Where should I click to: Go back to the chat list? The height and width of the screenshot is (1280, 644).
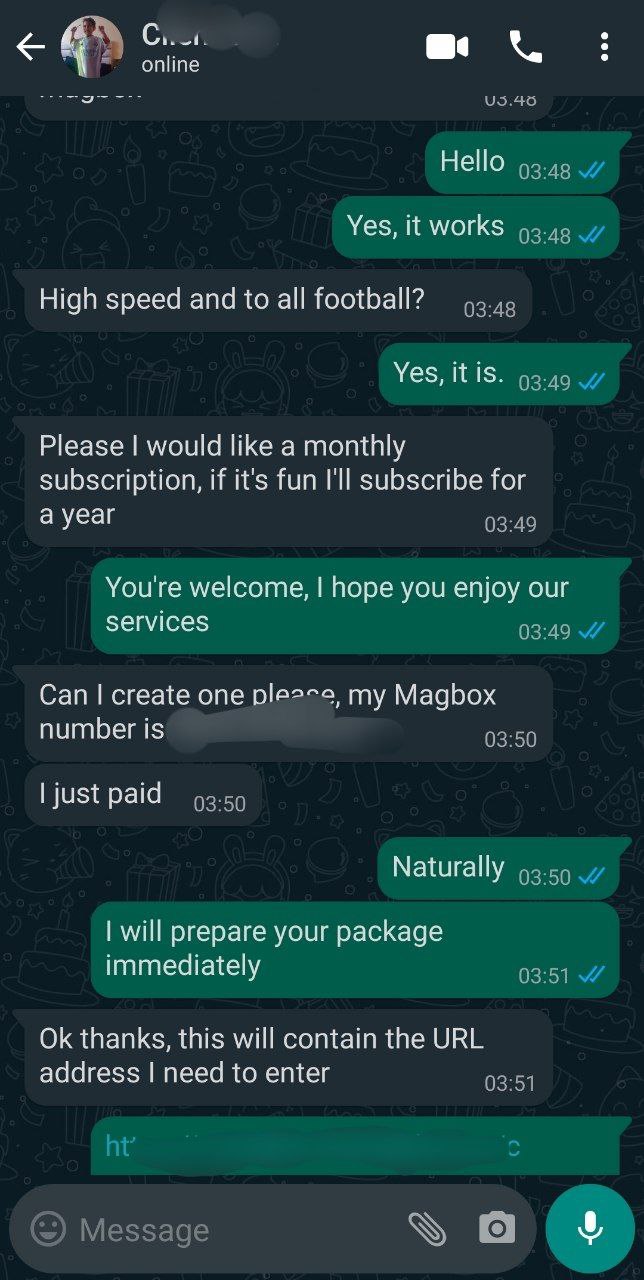point(30,47)
